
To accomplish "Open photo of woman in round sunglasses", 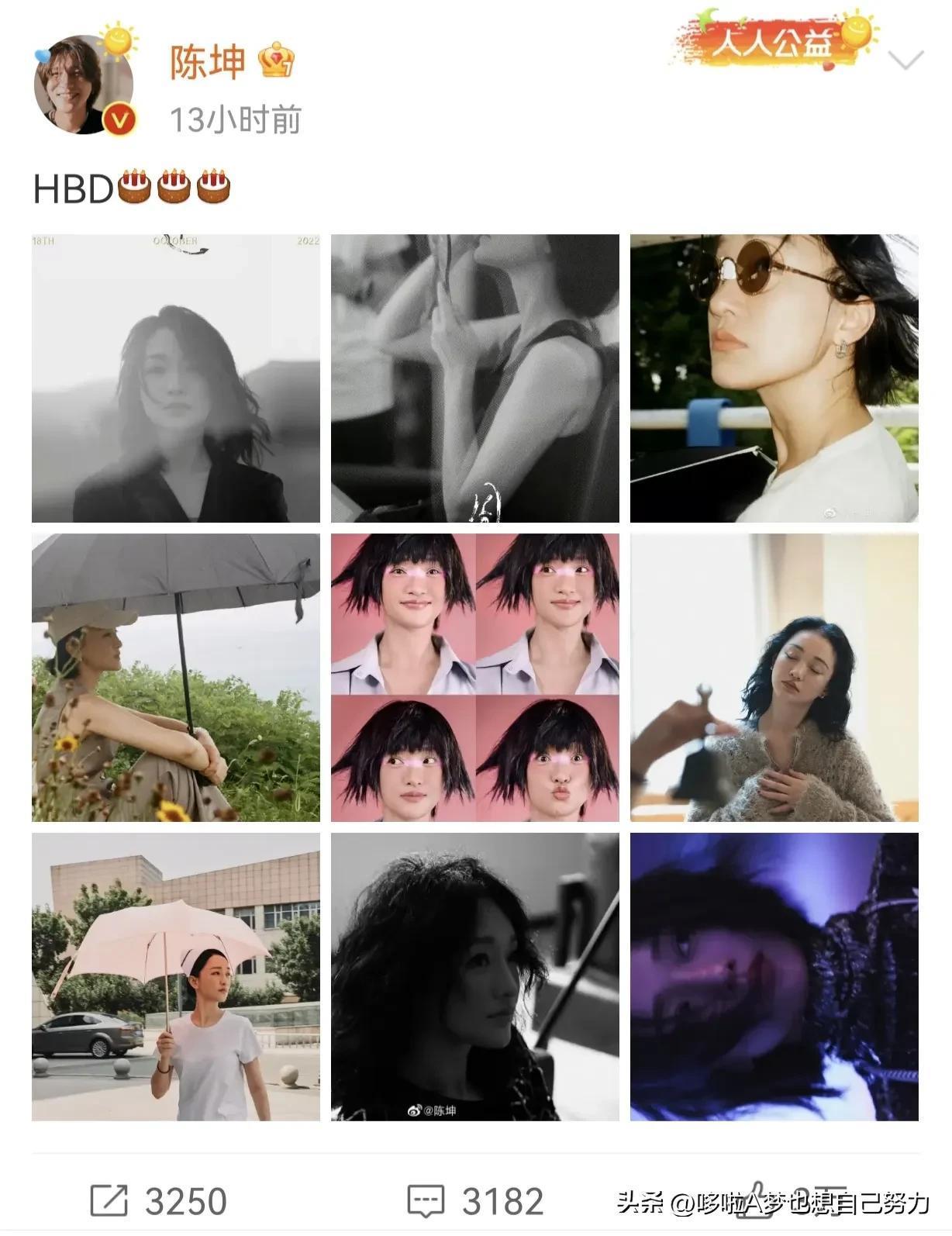I will click(x=774, y=378).
